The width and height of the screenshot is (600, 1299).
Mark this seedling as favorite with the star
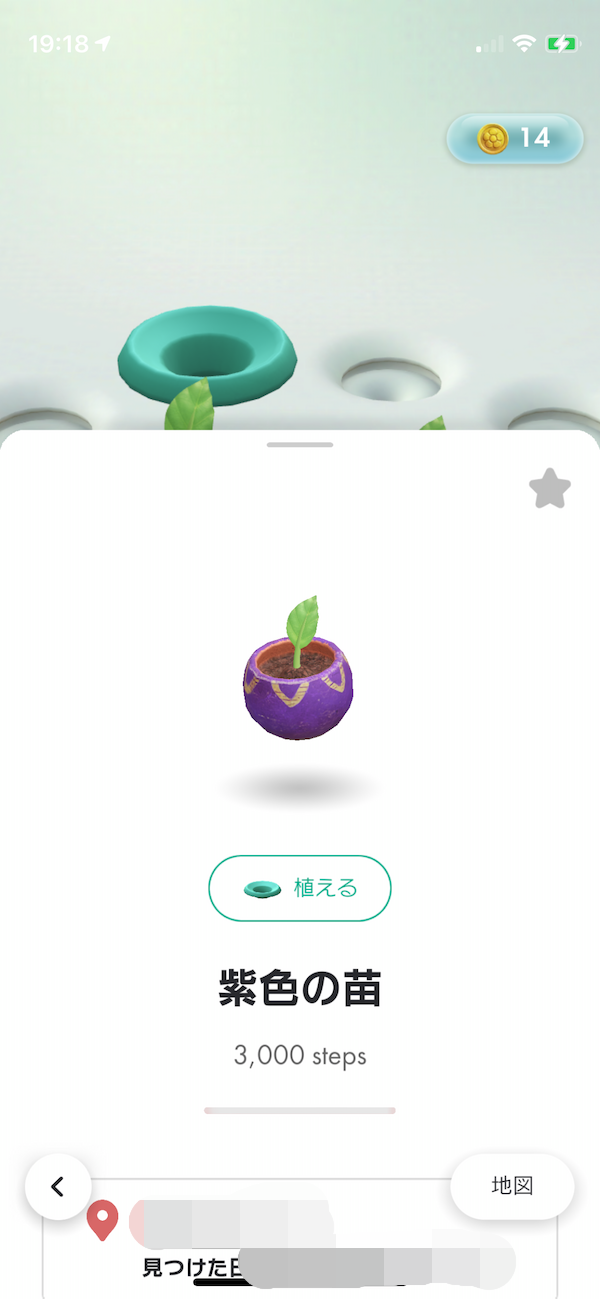point(549,489)
